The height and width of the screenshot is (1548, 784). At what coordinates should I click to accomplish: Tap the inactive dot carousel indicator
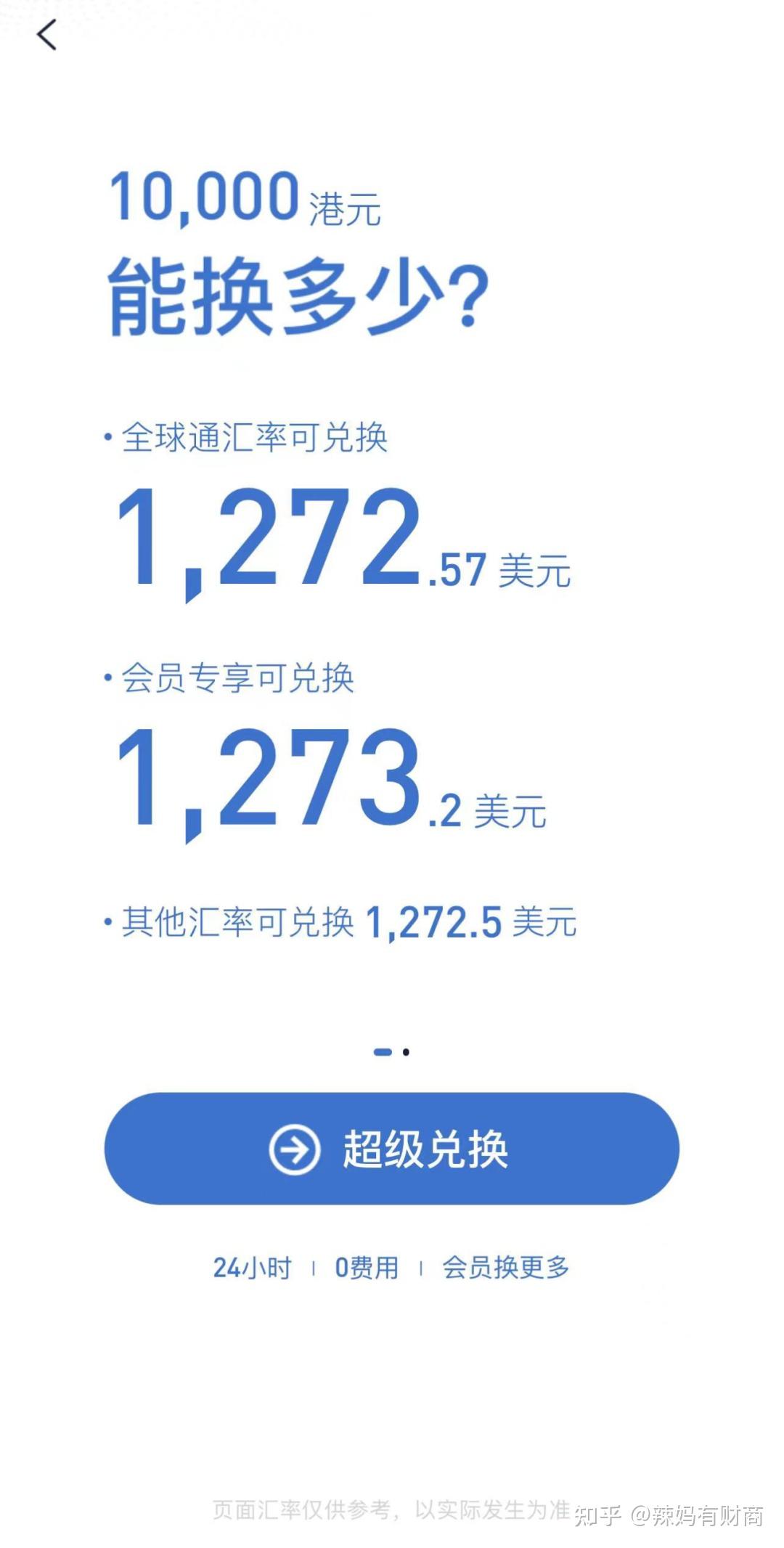click(407, 1051)
